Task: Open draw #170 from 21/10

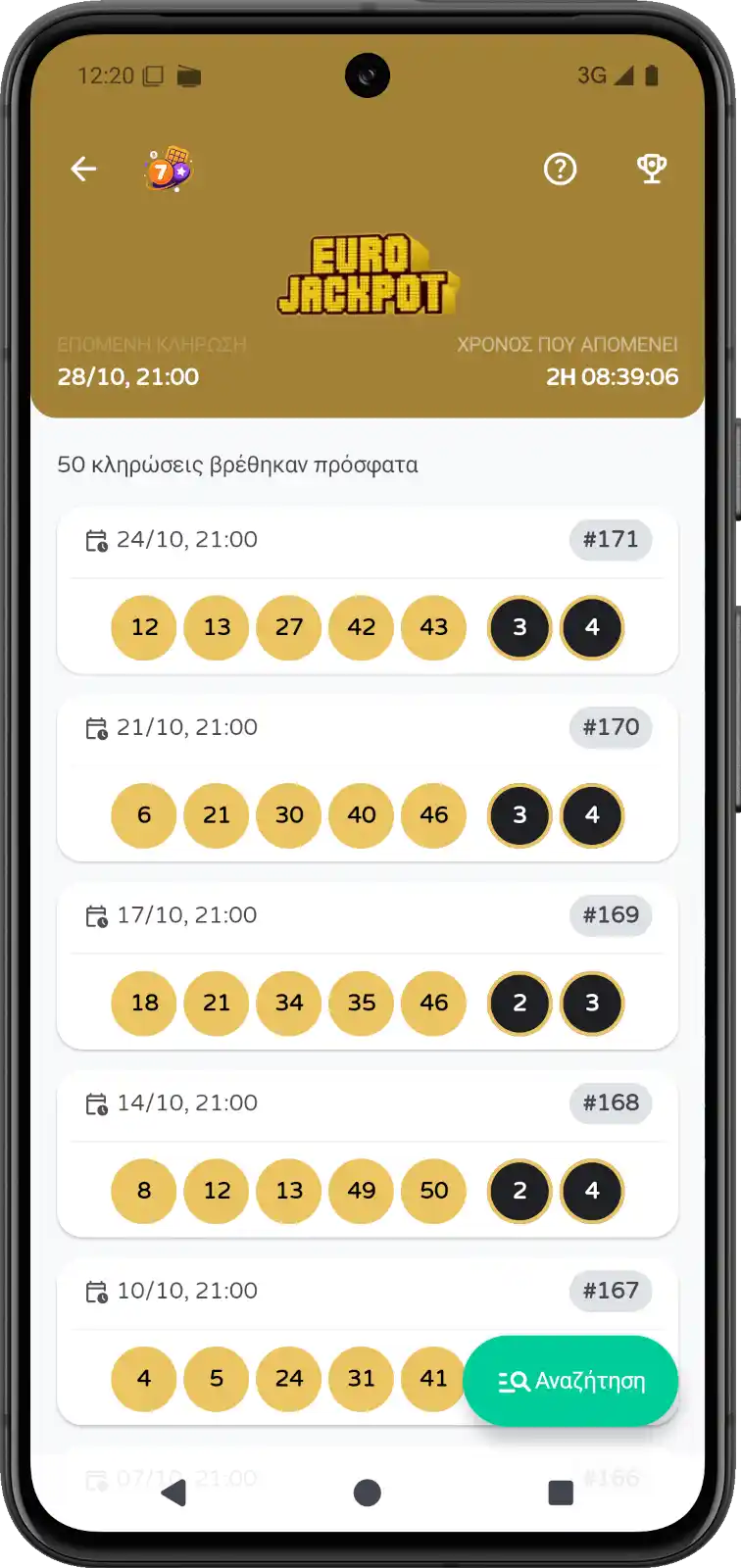Action: 367,778
